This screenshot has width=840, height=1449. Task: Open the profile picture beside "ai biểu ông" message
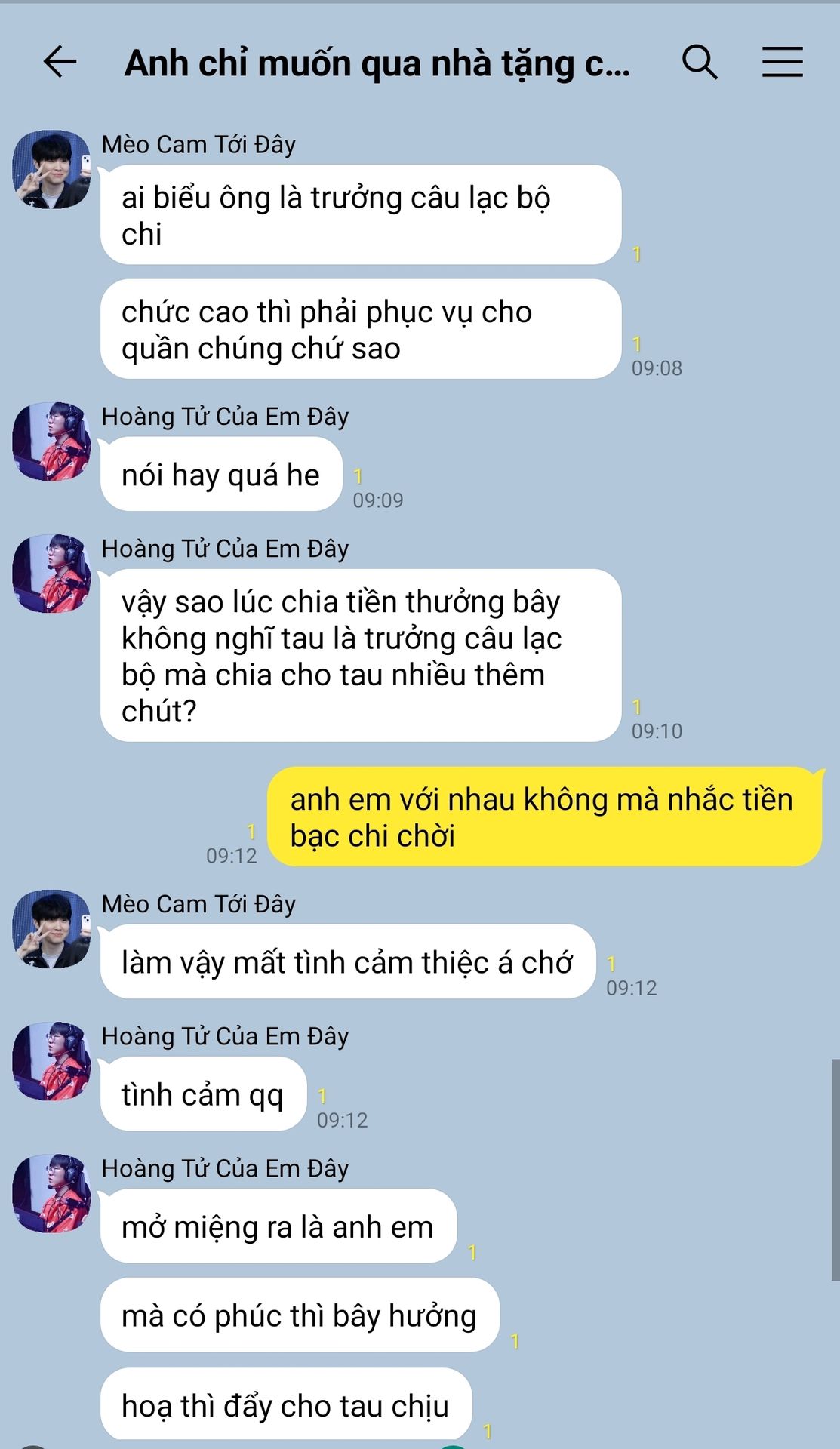51,170
